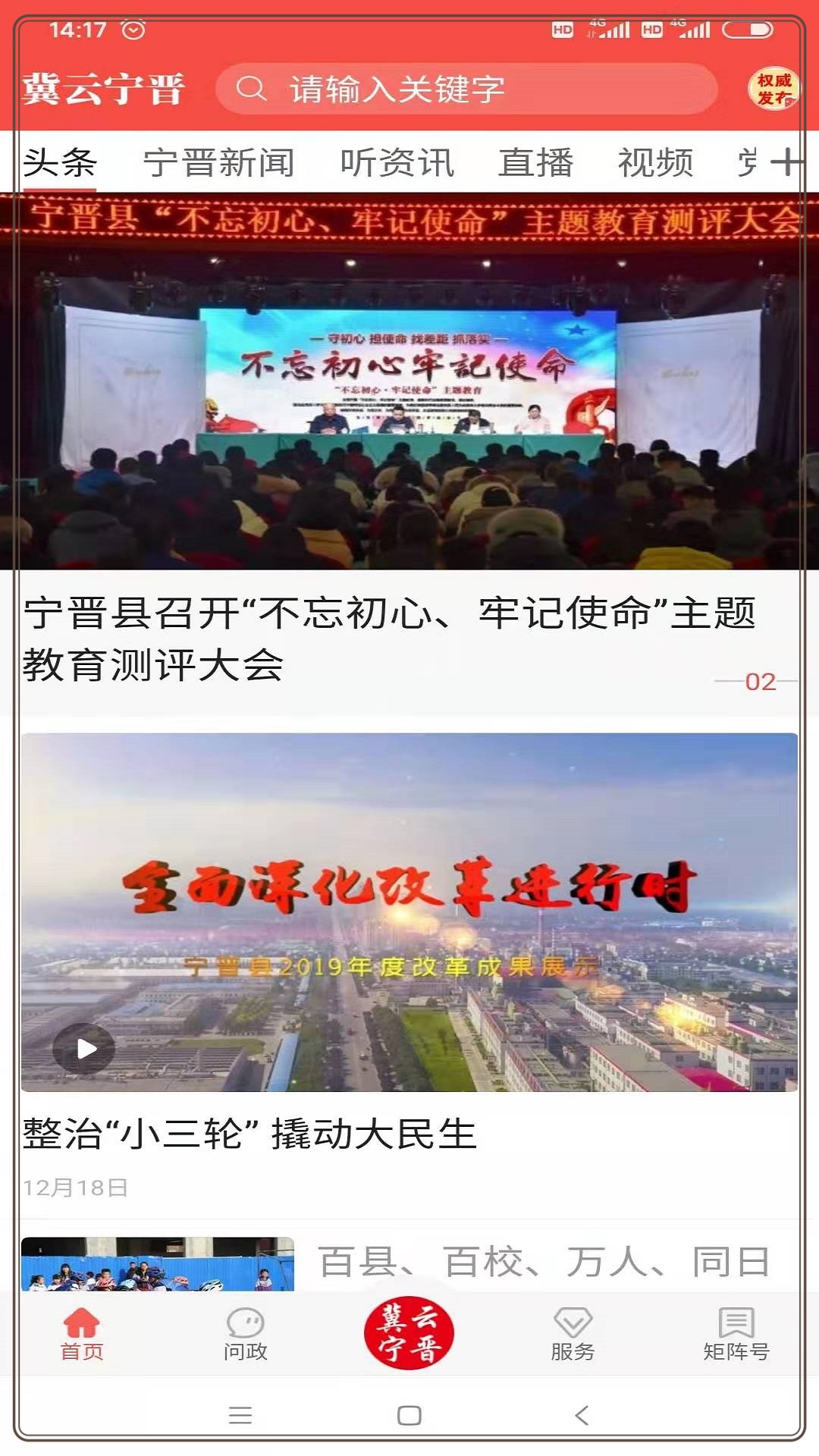Tap the system home button
The image size is (819, 1456).
[x=409, y=1415]
